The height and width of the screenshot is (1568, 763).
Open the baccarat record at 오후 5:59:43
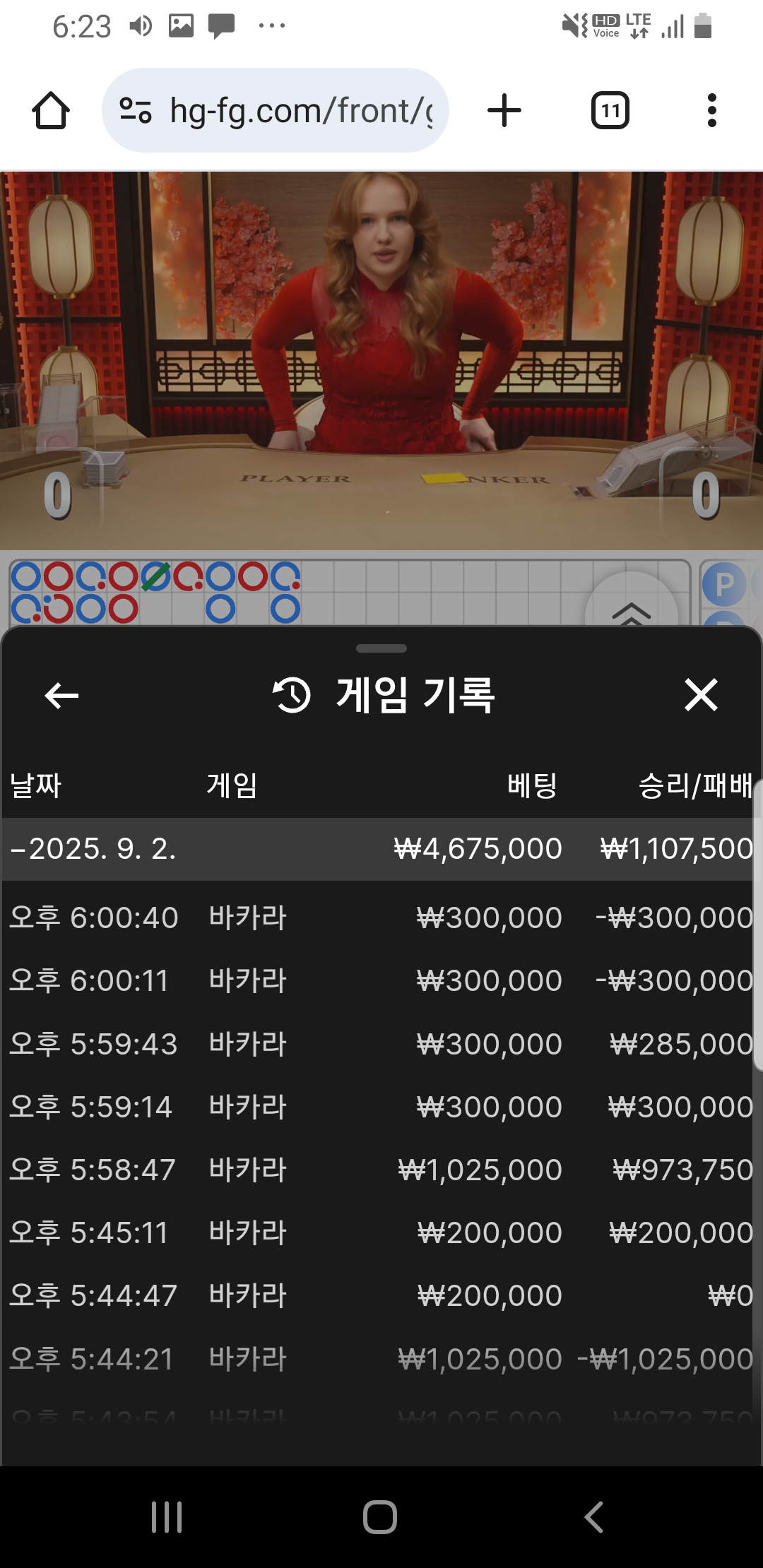tap(381, 1044)
